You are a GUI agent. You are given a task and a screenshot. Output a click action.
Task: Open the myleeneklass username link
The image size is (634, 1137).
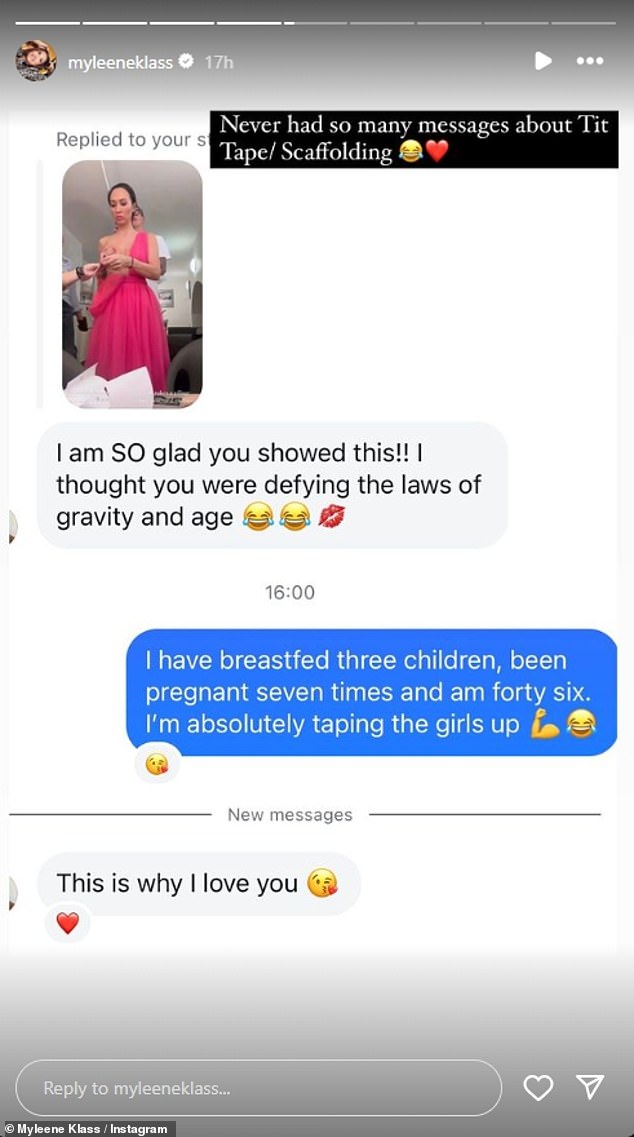[120, 62]
